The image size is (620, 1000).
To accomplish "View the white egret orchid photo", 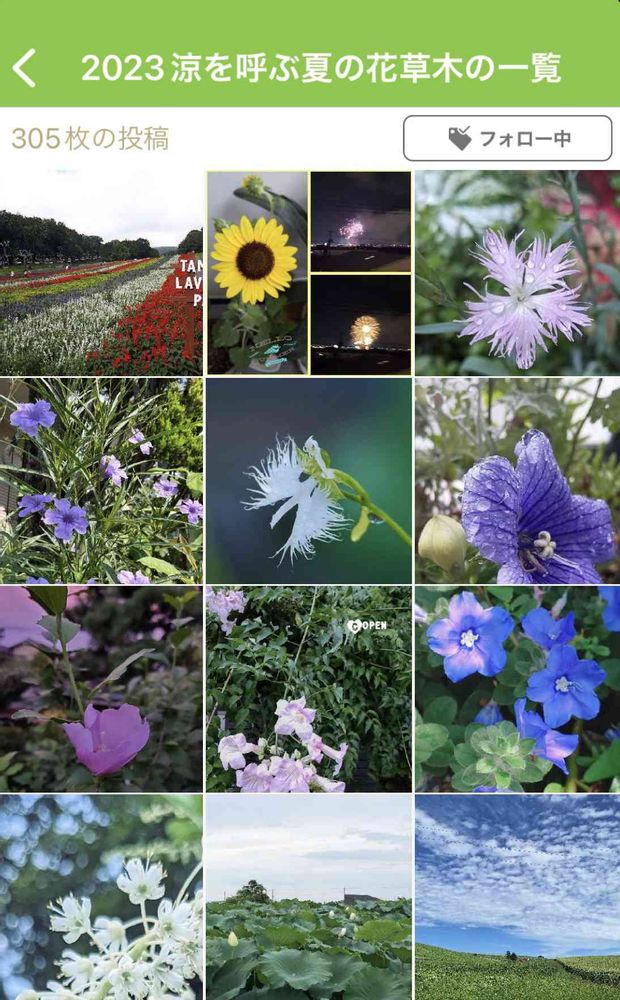I will click(x=308, y=481).
